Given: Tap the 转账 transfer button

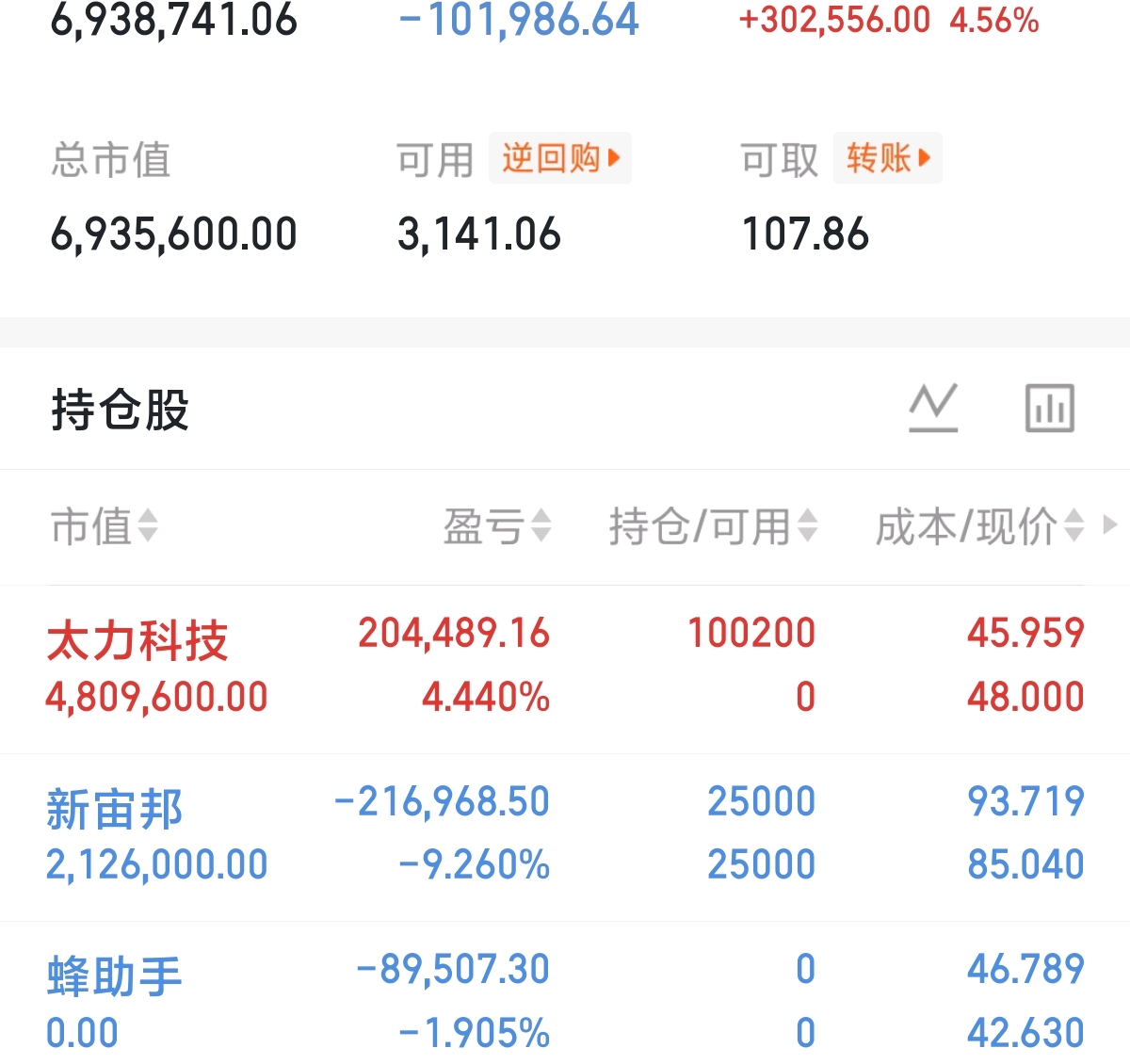Looking at the screenshot, I should point(887,158).
